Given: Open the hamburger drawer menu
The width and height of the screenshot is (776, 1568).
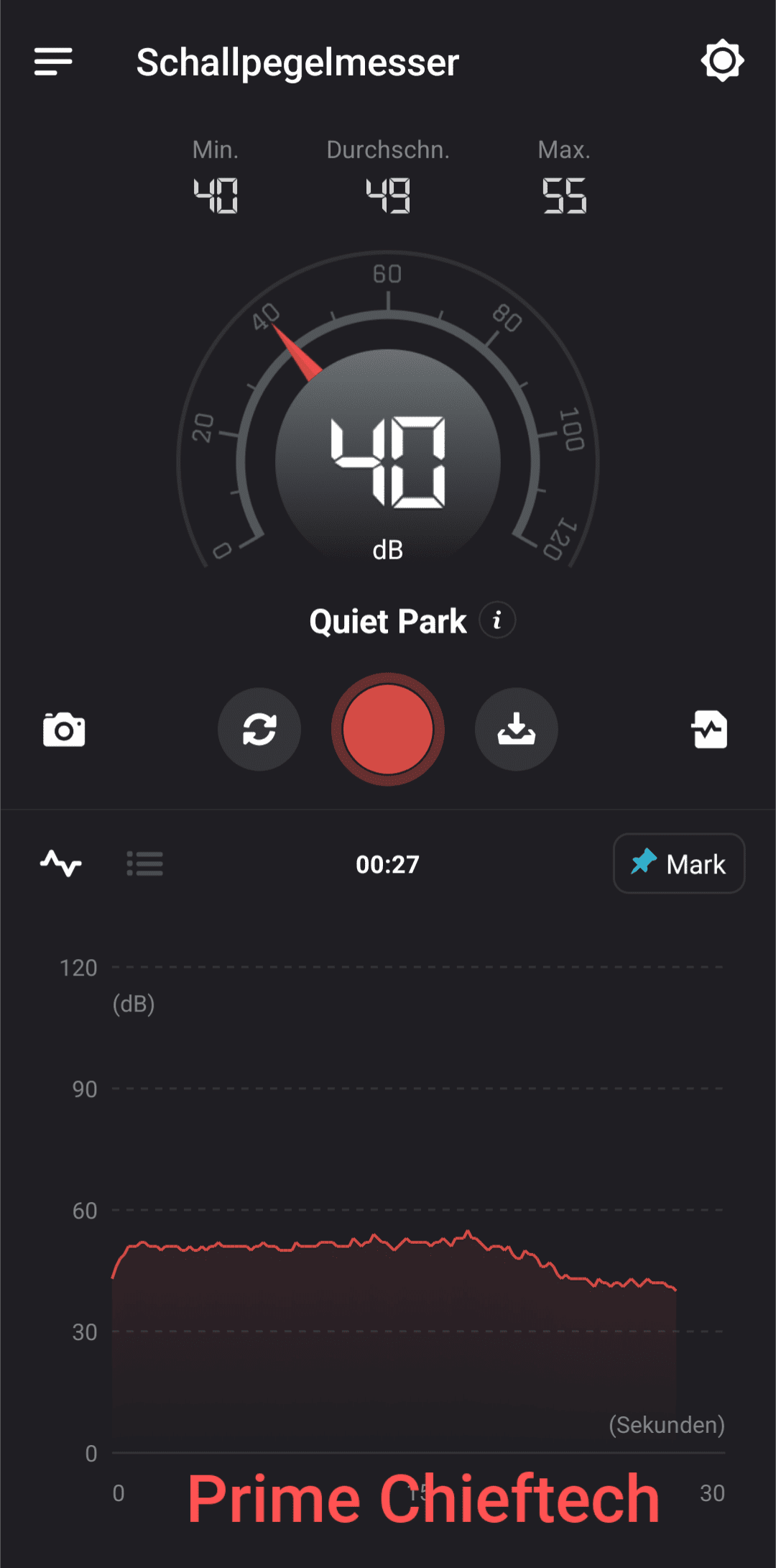Looking at the screenshot, I should (x=53, y=62).
